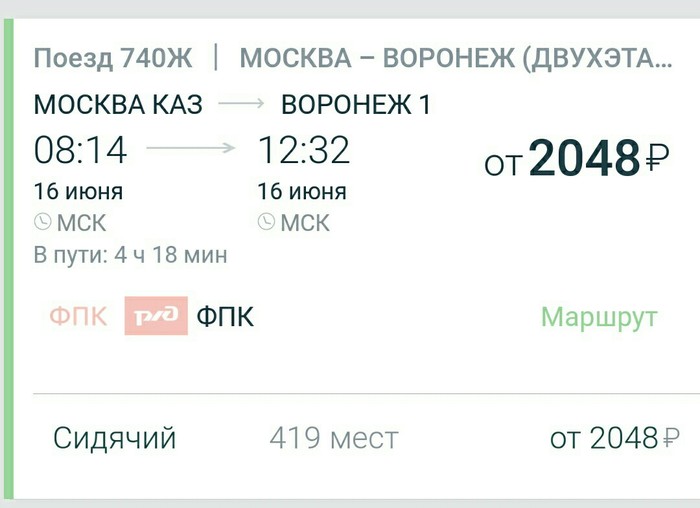Open the Маршрут route link
Viewport: 700px width, 508px height.
point(598,317)
